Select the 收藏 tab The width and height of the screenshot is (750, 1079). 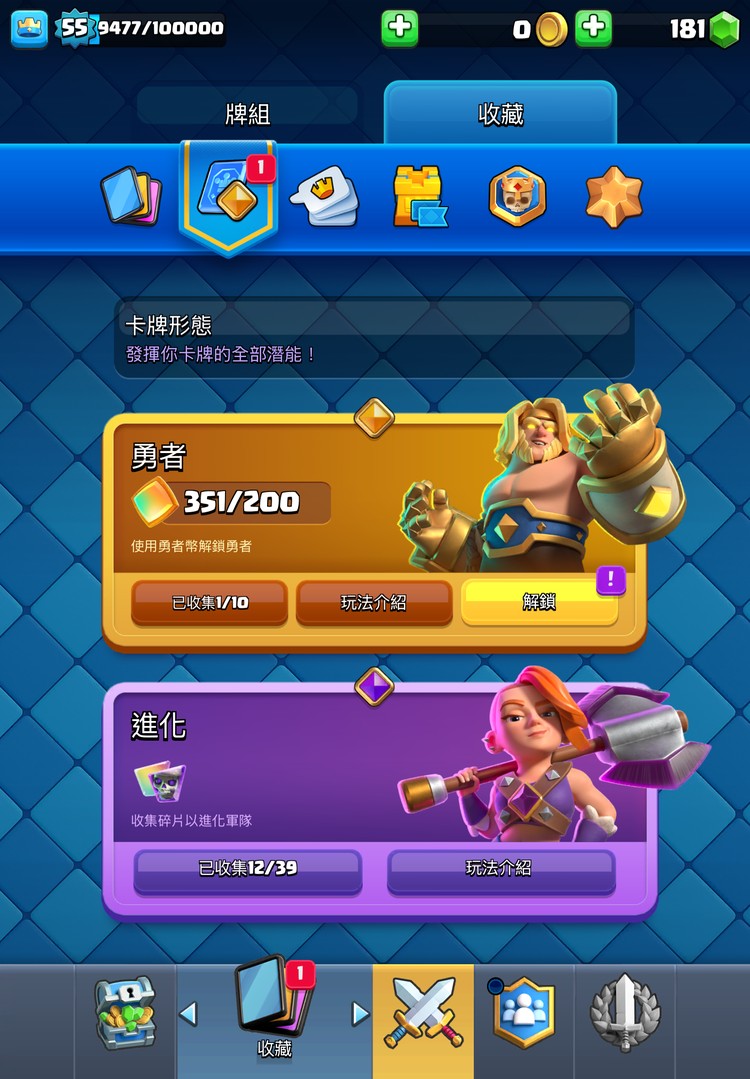coord(500,114)
